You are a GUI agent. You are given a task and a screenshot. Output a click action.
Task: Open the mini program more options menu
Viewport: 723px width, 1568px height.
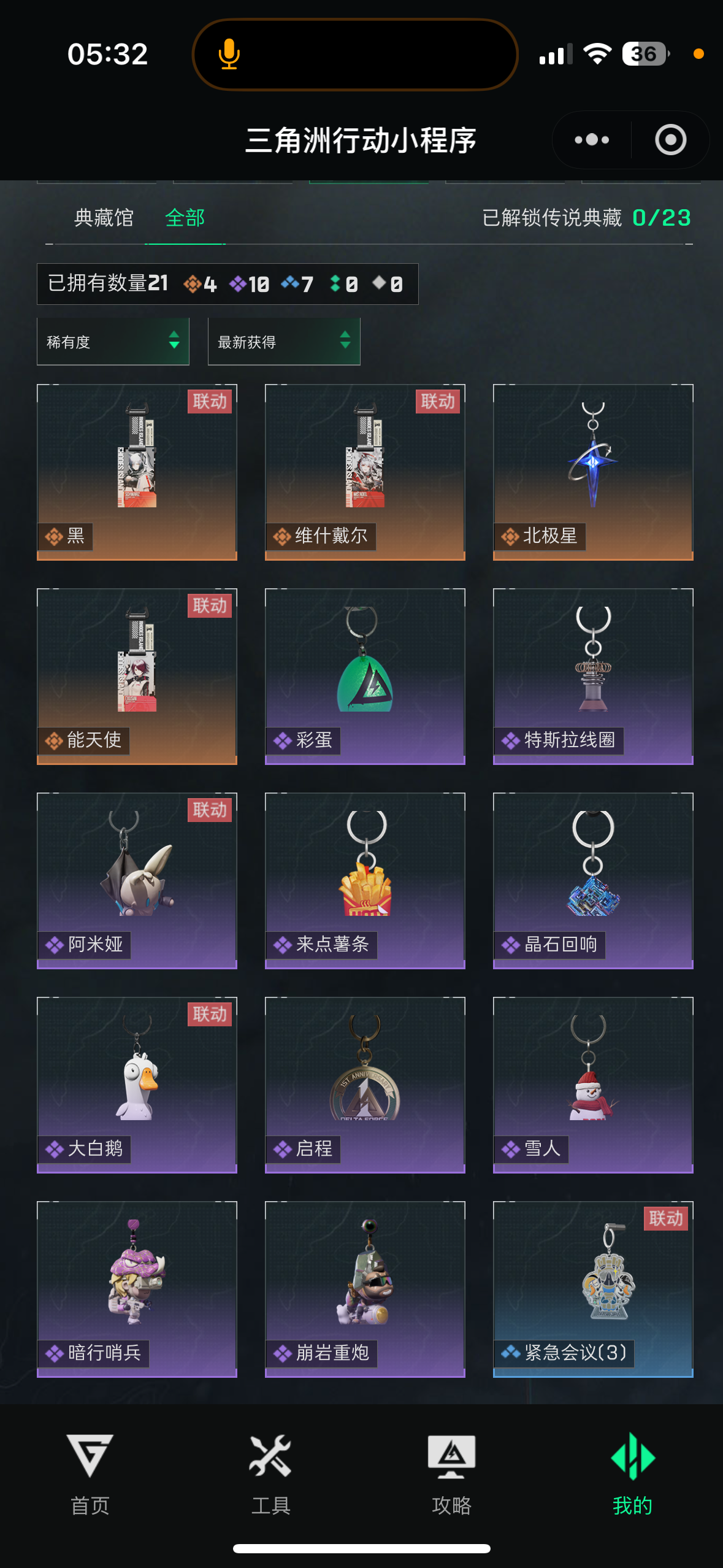point(592,140)
